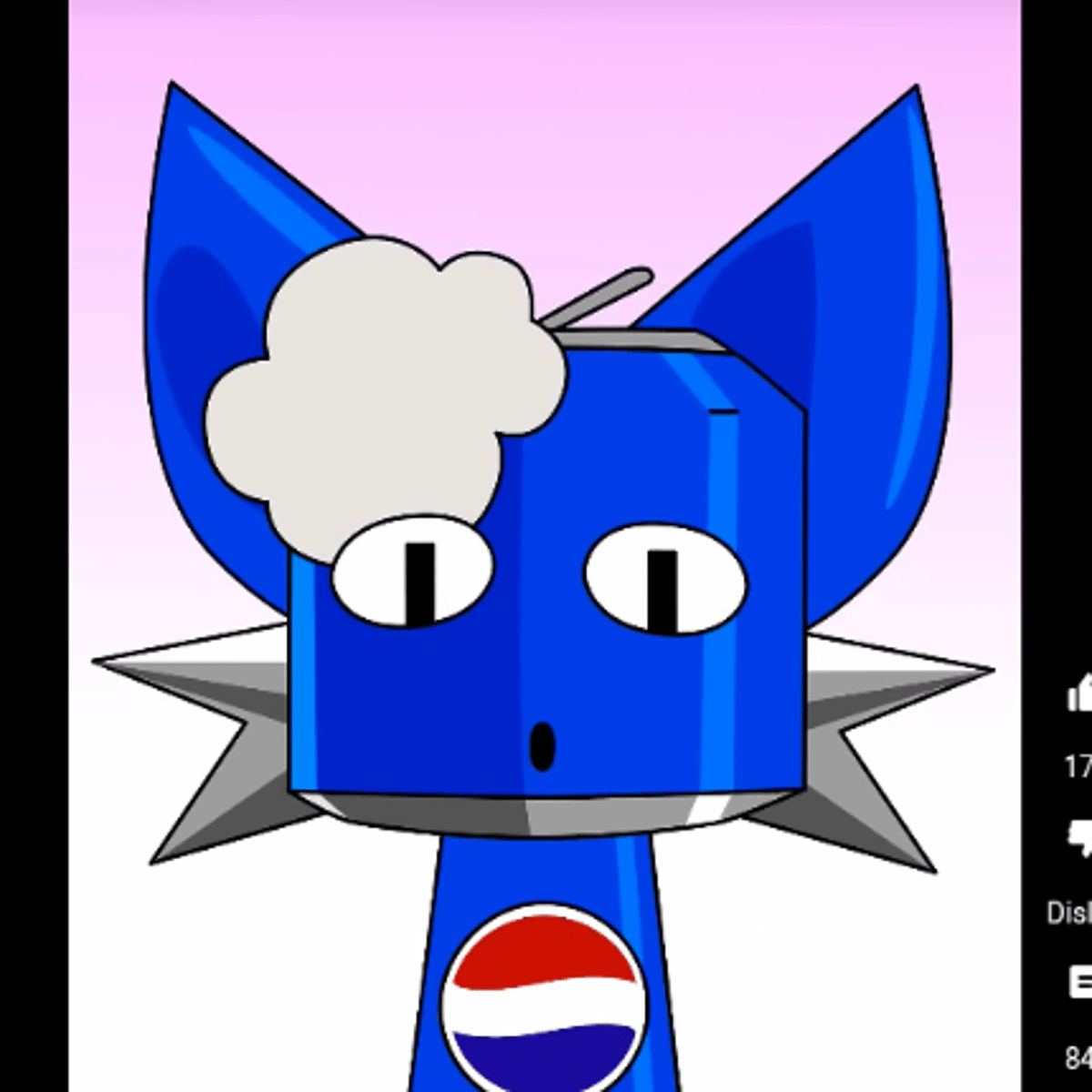Open the comments on this video
The image size is (1092, 1092).
tap(1081, 983)
